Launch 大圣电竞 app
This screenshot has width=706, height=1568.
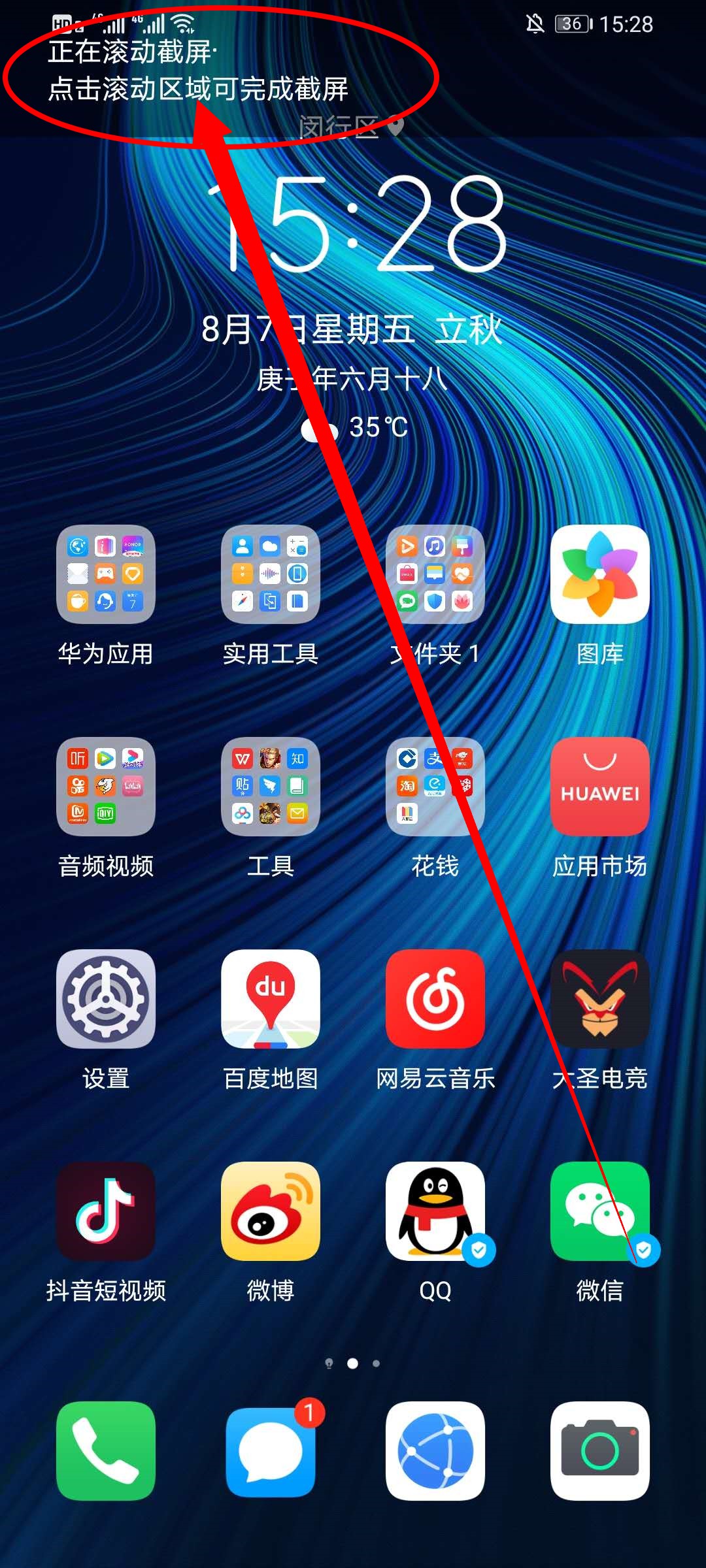[600, 999]
